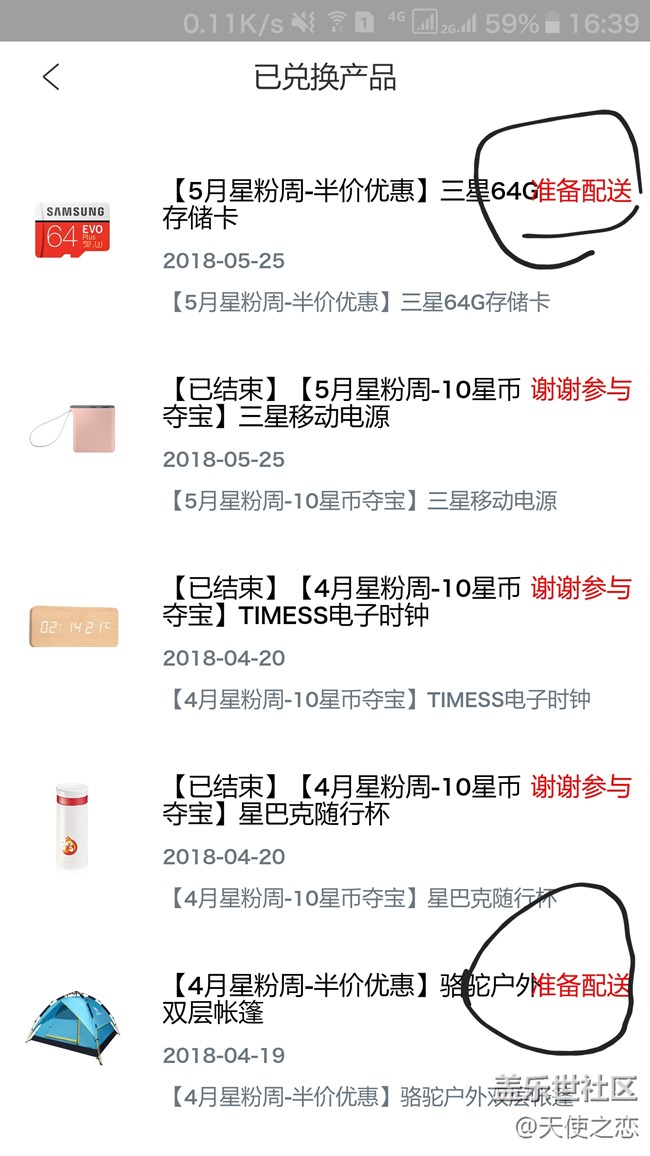Open the 三星64G存储卡 redeemed item
Screen dimensions: 650x1156
click(350, 203)
